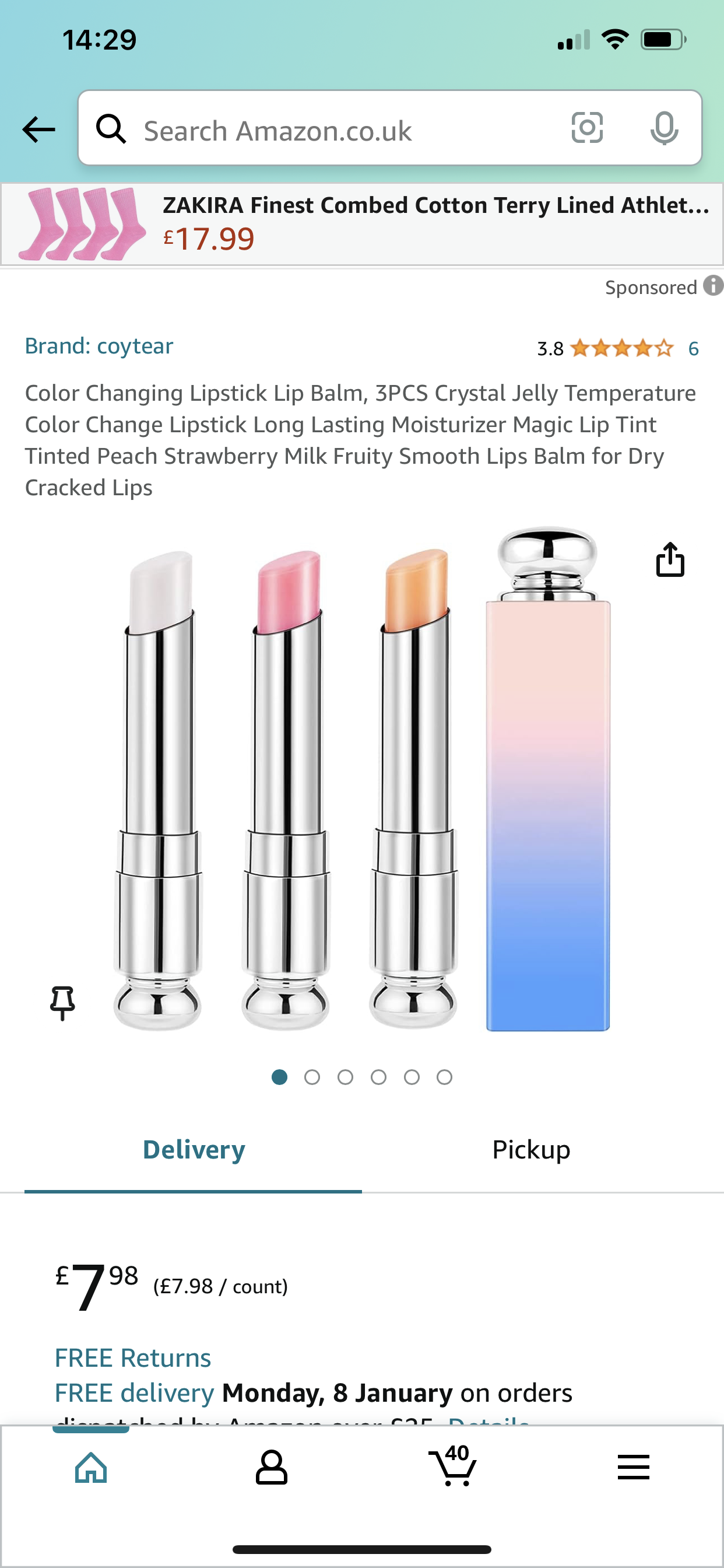Open the account profile tab

pos(271,1468)
